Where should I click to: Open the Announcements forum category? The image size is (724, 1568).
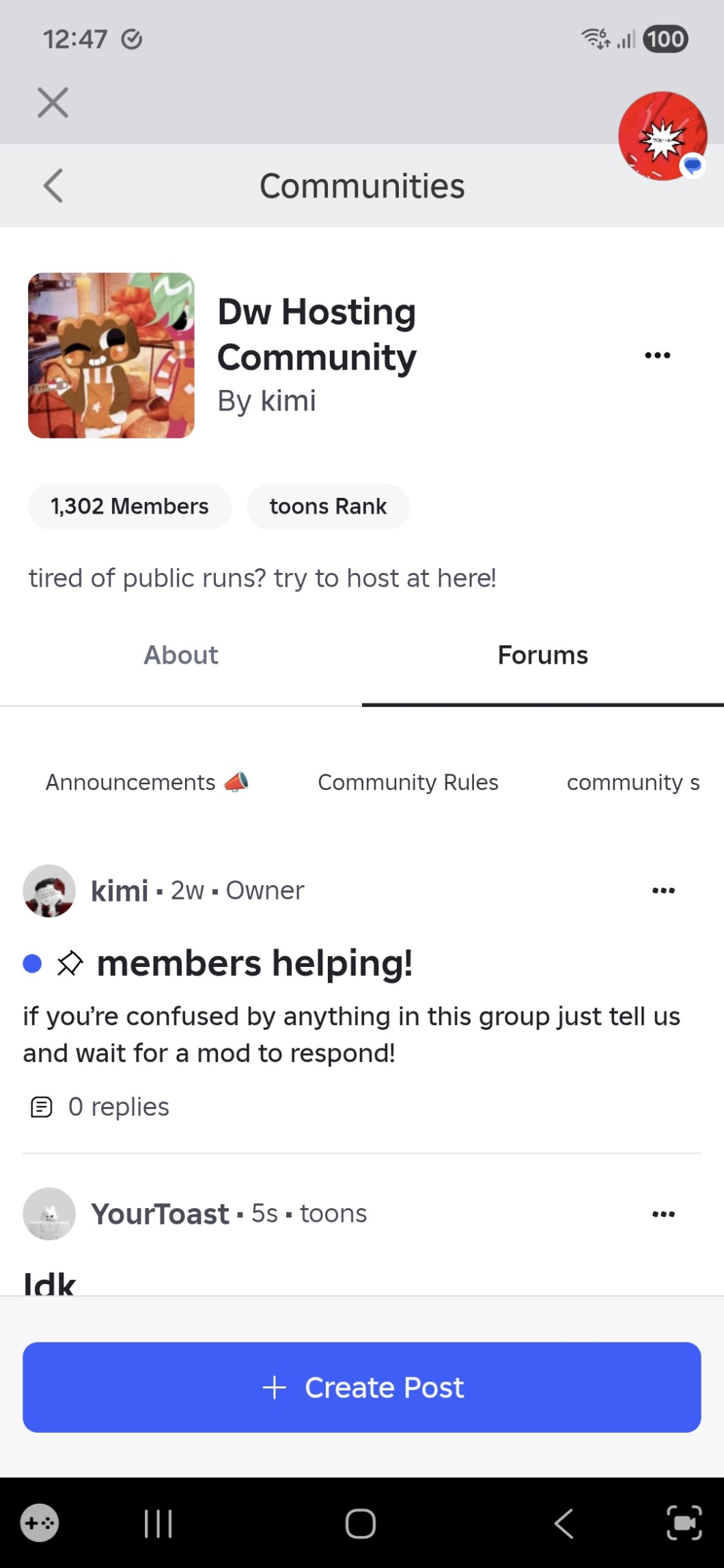[147, 783]
